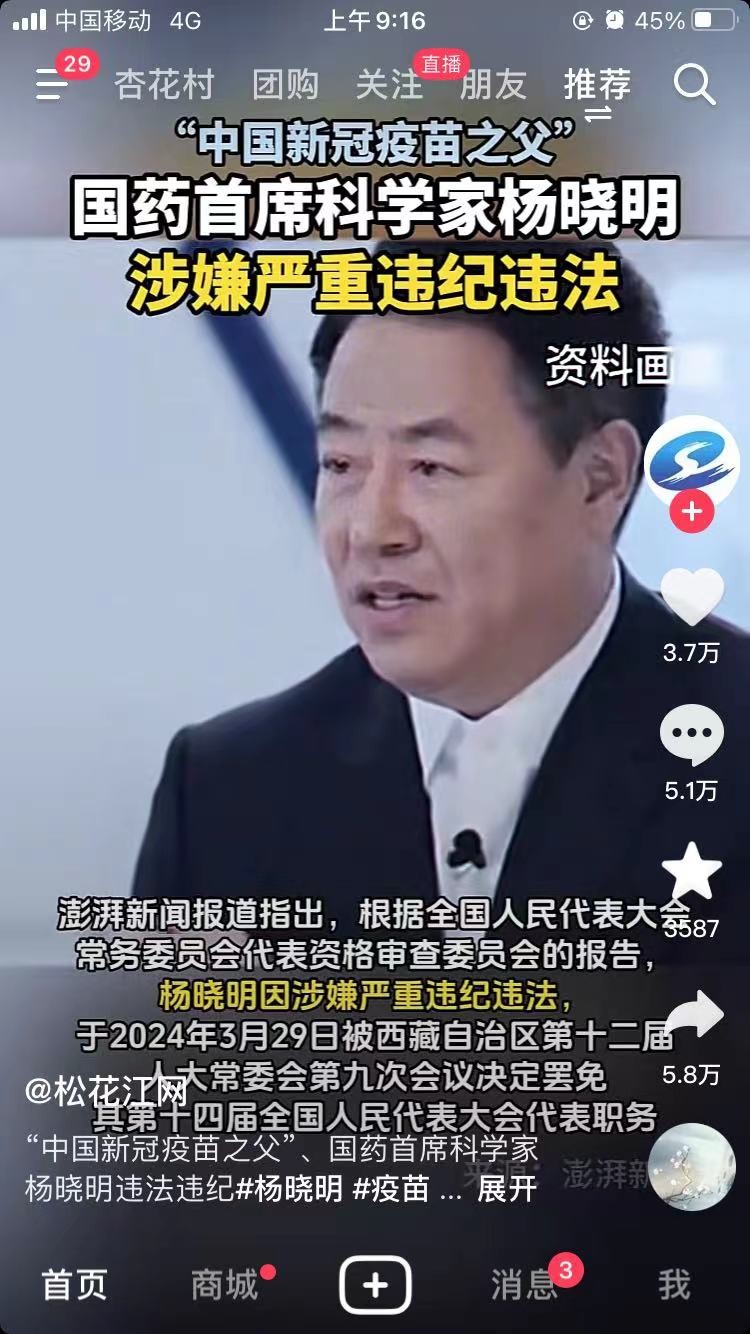Follow the author with the red plus button
The width and height of the screenshot is (750, 1334).
pyautogui.click(x=691, y=512)
